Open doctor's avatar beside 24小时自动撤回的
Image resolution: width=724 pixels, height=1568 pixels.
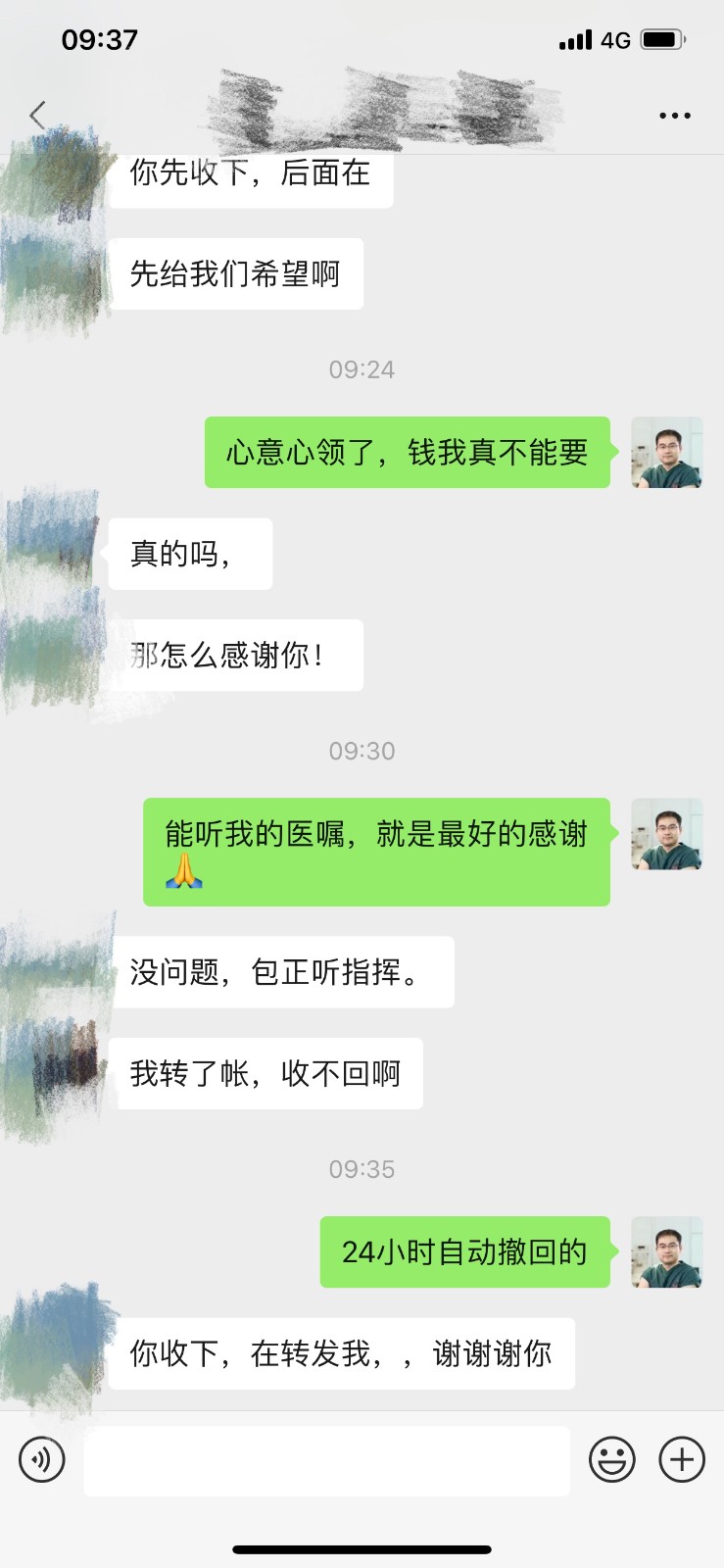pos(667,1252)
